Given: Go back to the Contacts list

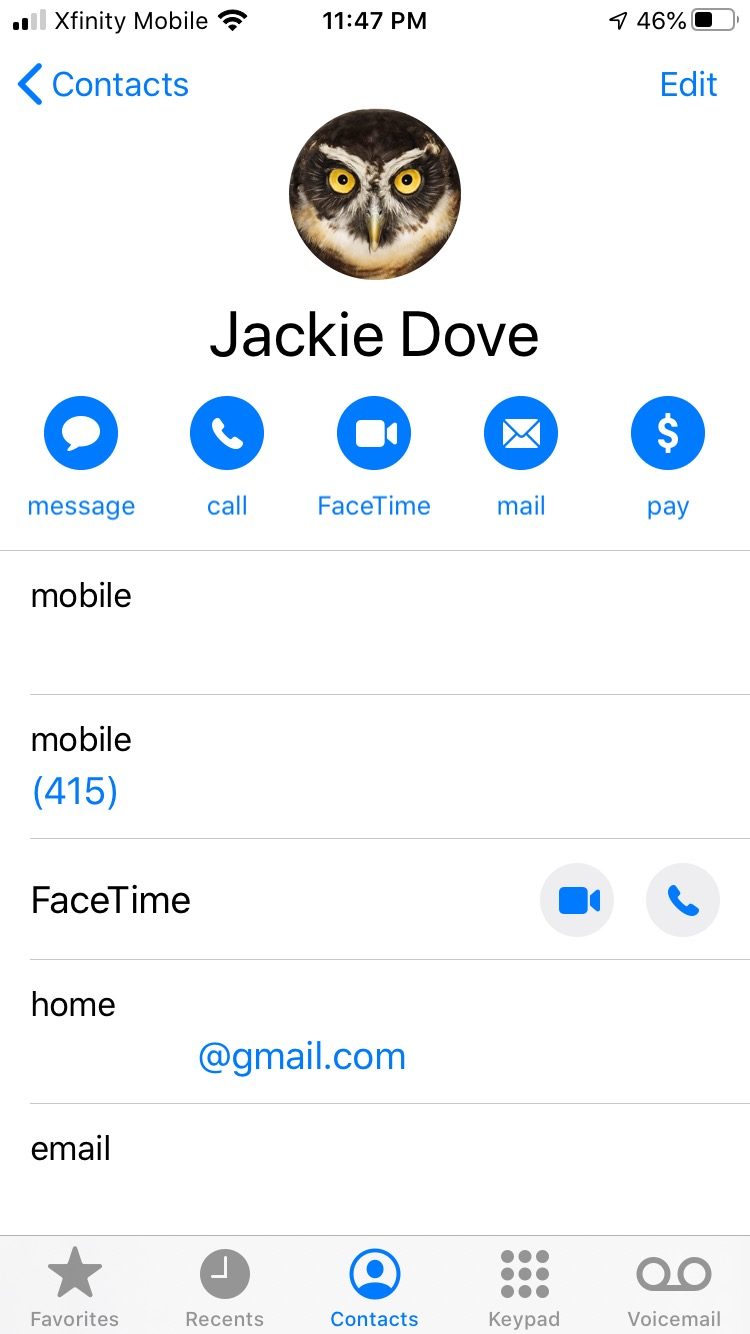Looking at the screenshot, I should (x=103, y=85).
